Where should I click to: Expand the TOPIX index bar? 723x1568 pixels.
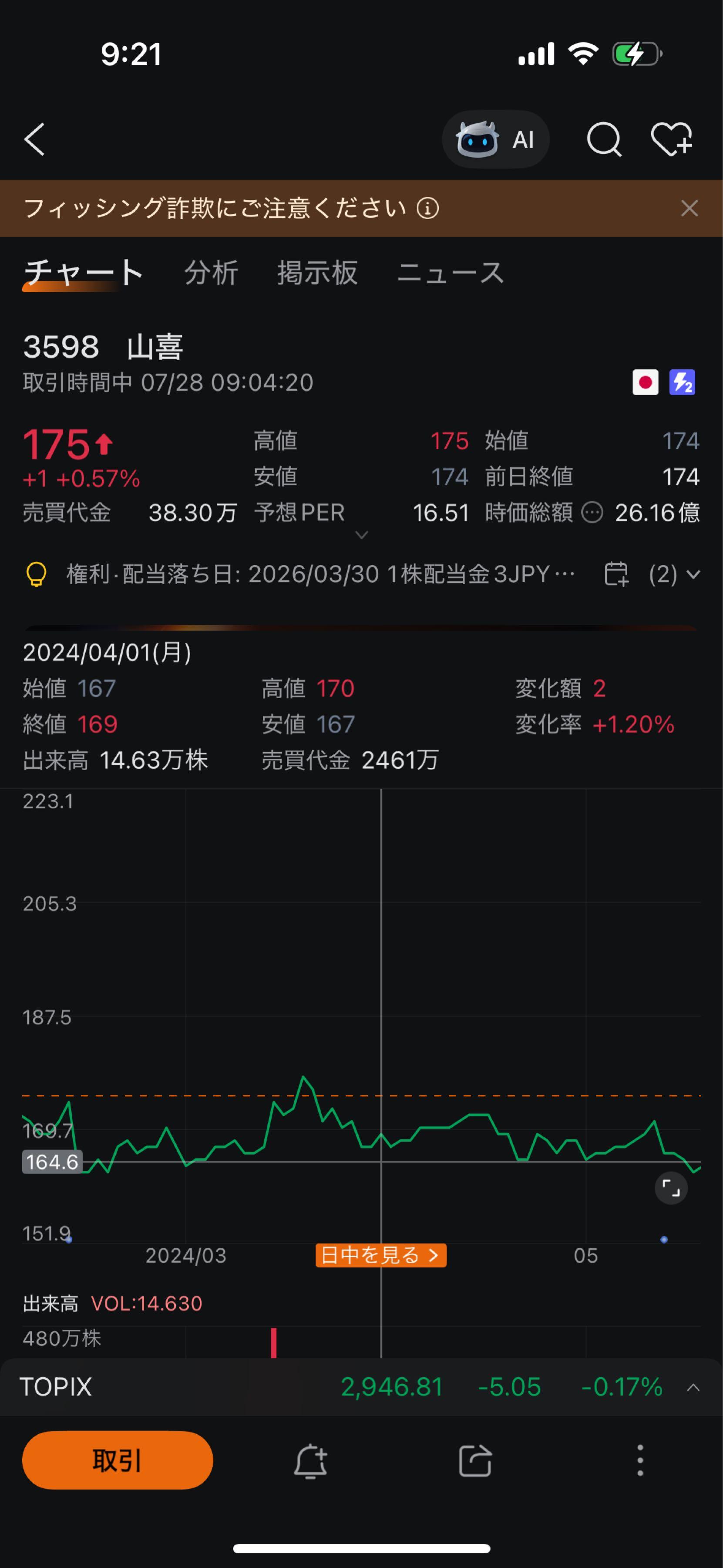(693, 1387)
